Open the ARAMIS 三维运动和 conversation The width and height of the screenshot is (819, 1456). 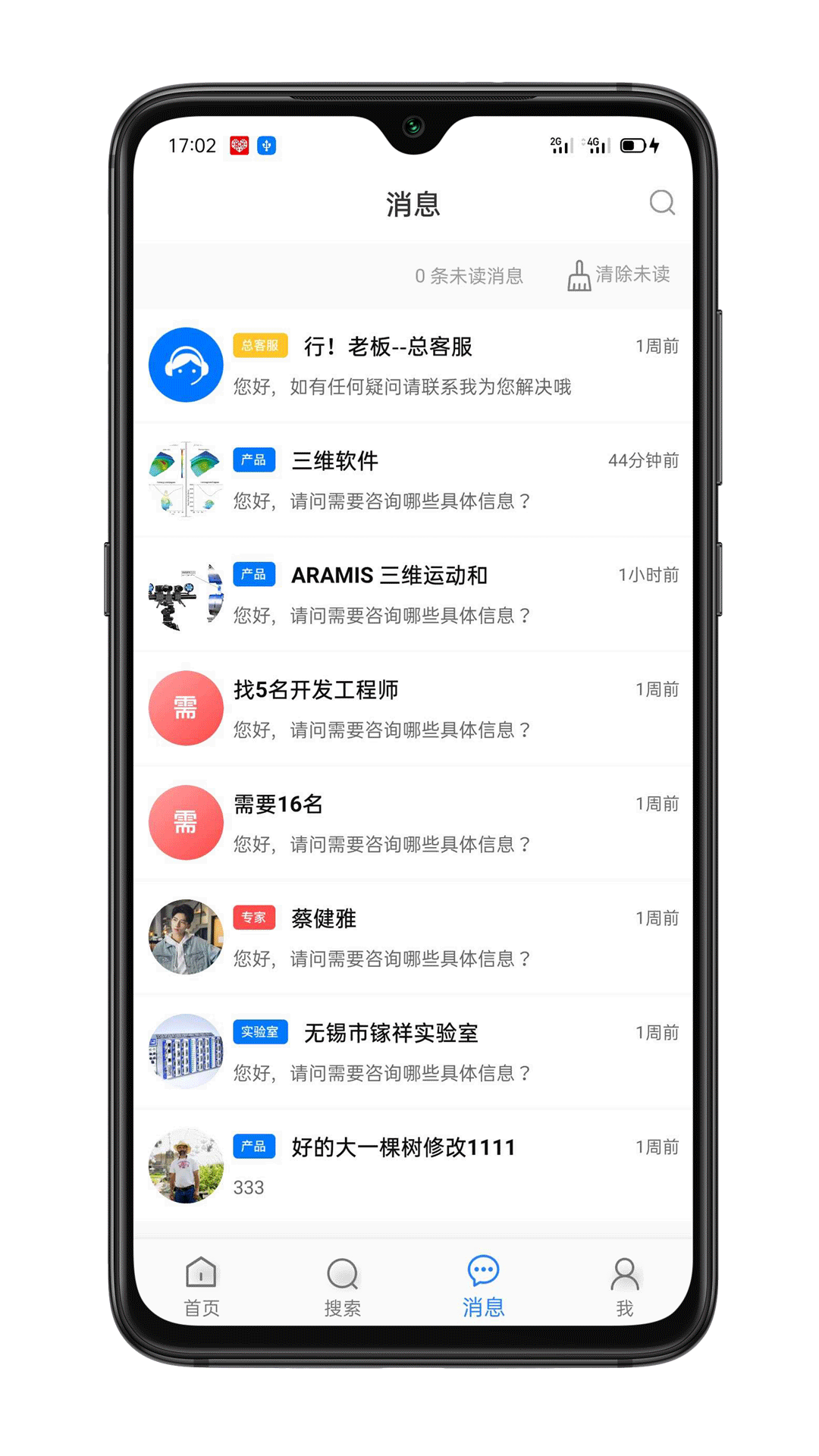(413, 595)
